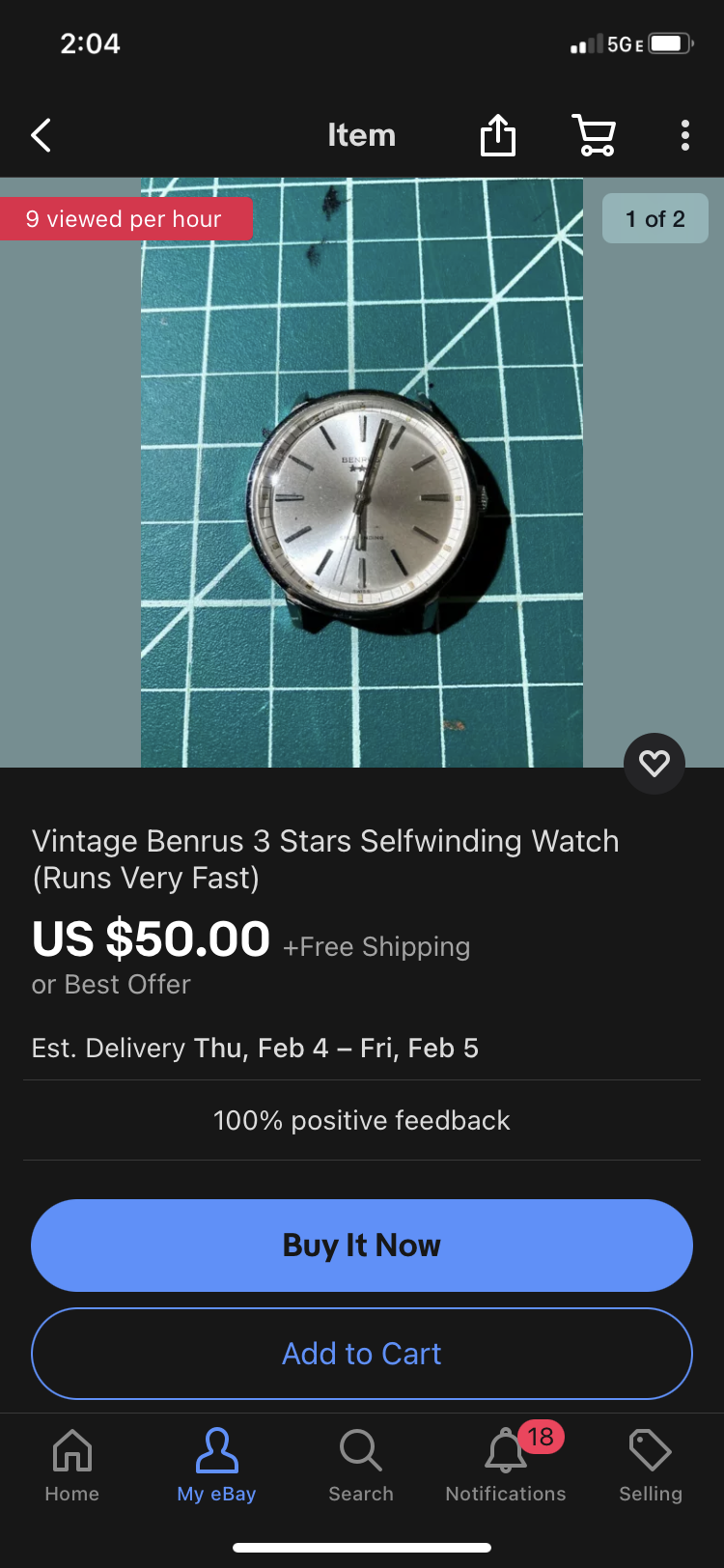Screen dimensions: 724x1568
Task: Add the watch to cart
Action: (x=362, y=1354)
